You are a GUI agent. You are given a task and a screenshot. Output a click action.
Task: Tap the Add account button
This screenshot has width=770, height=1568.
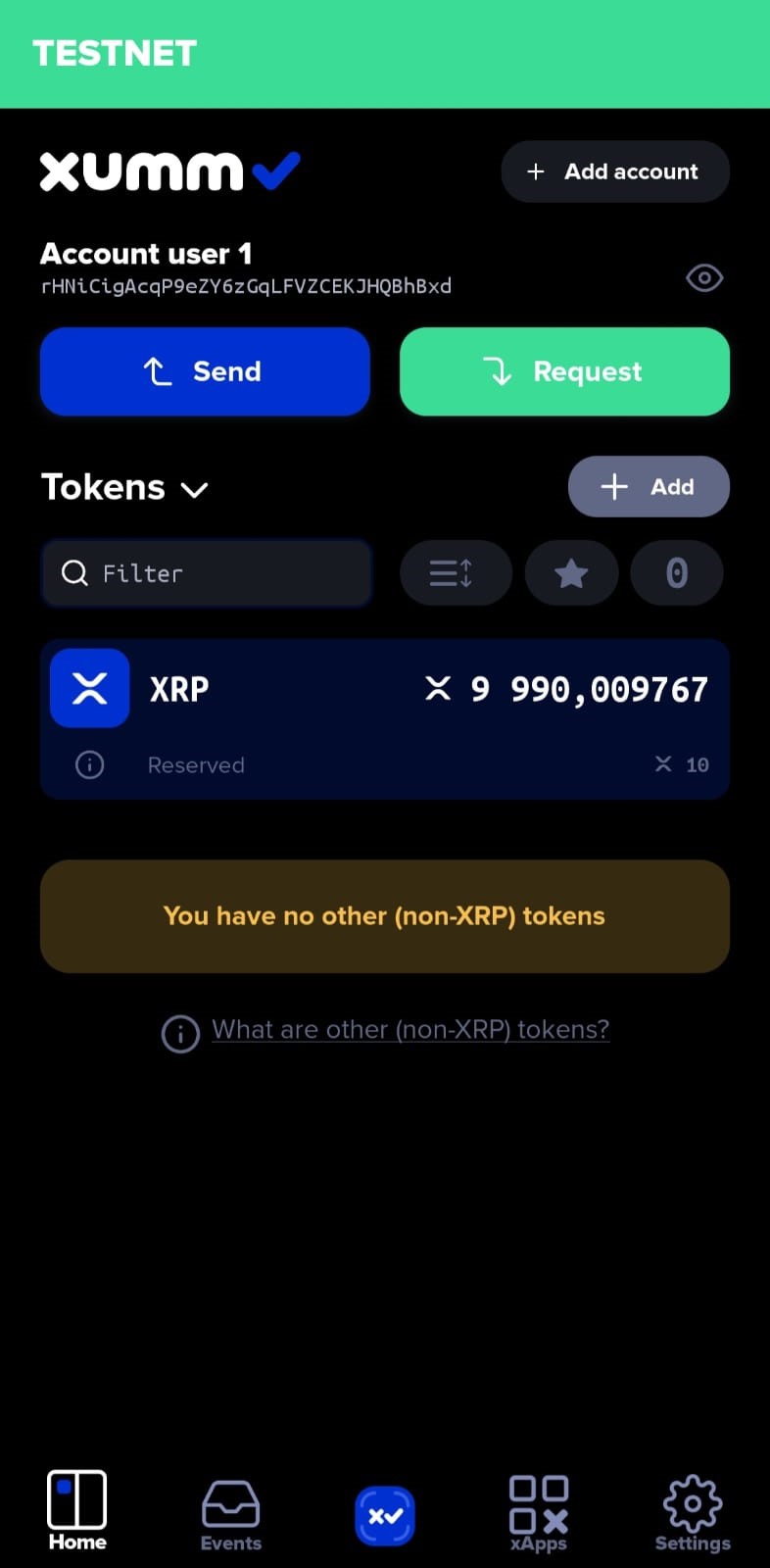point(614,171)
